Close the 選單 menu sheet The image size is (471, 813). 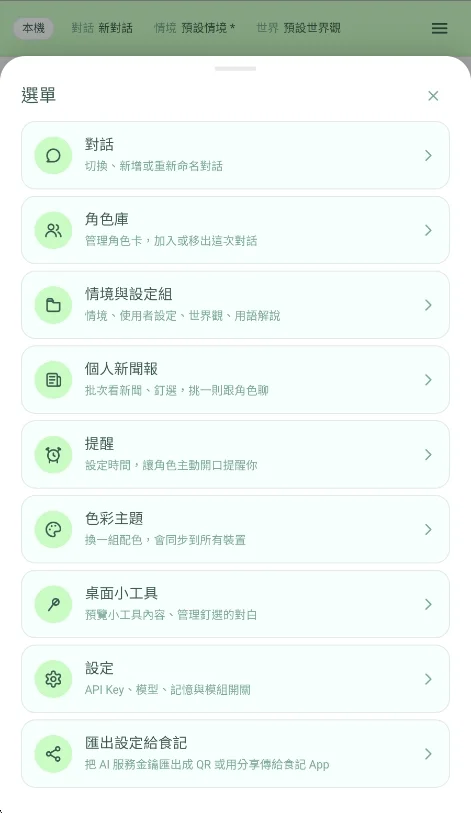coord(433,96)
